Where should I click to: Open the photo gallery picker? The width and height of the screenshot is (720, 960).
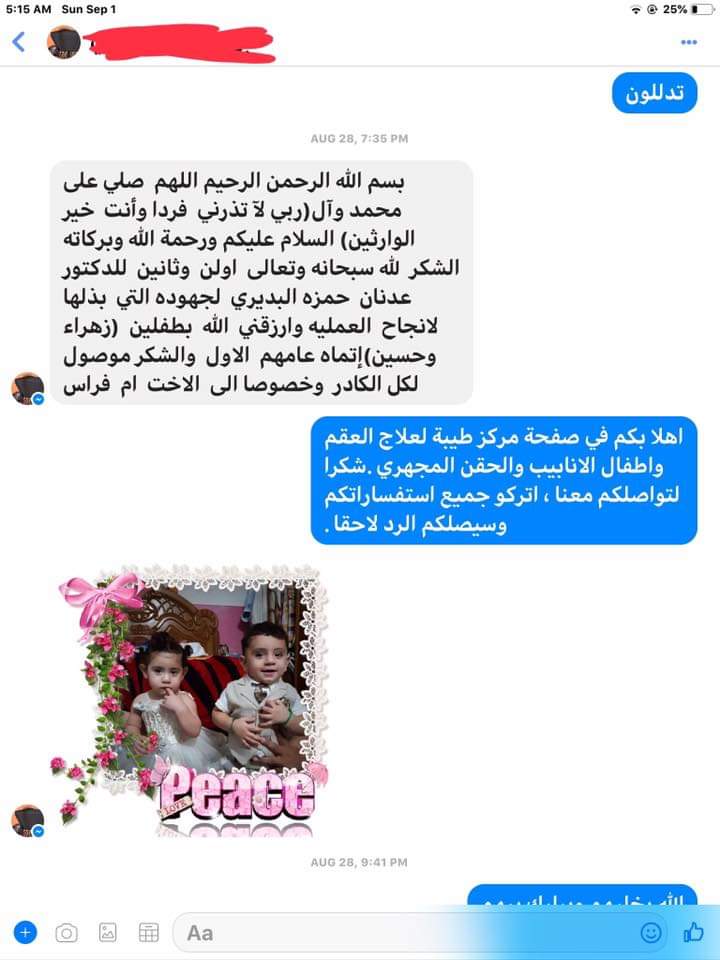pos(108,932)
